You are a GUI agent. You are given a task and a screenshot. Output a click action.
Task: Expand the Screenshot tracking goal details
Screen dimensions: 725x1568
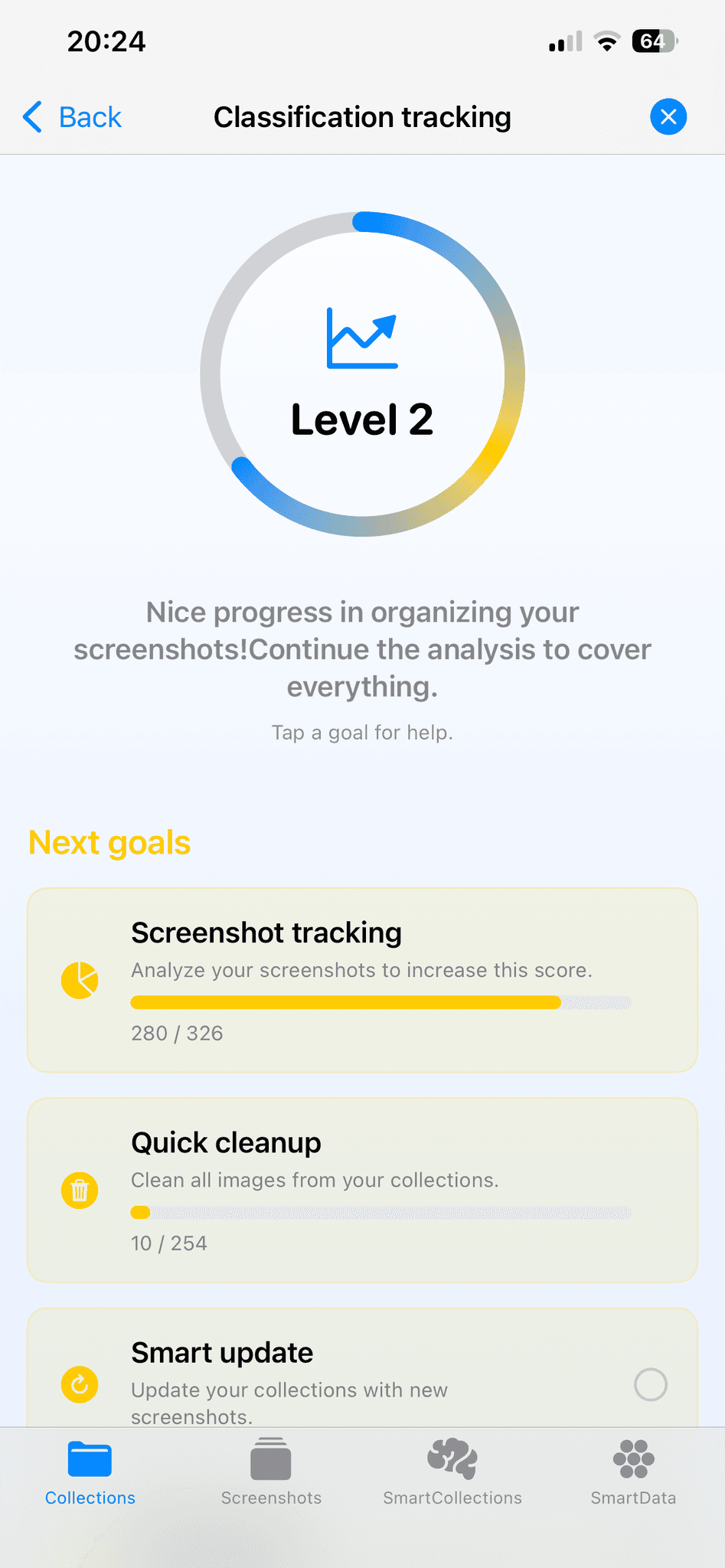pos(362,980)
